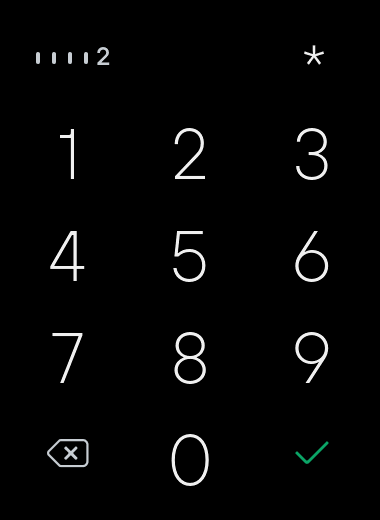Enter digit 5
The image size is (380, 520).
coord(190,256)
